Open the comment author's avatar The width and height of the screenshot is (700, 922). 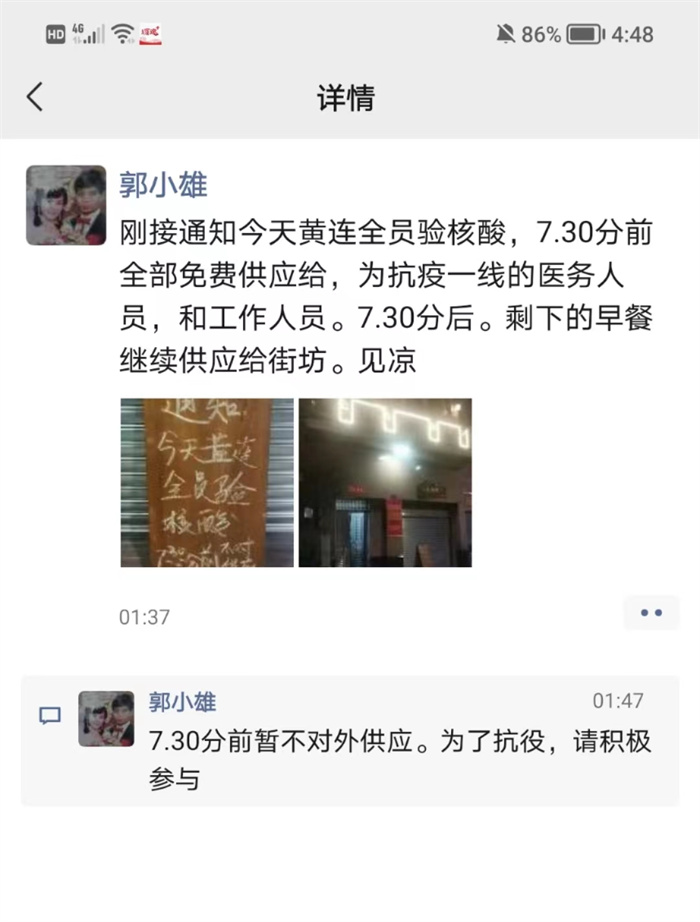point(107,718)
